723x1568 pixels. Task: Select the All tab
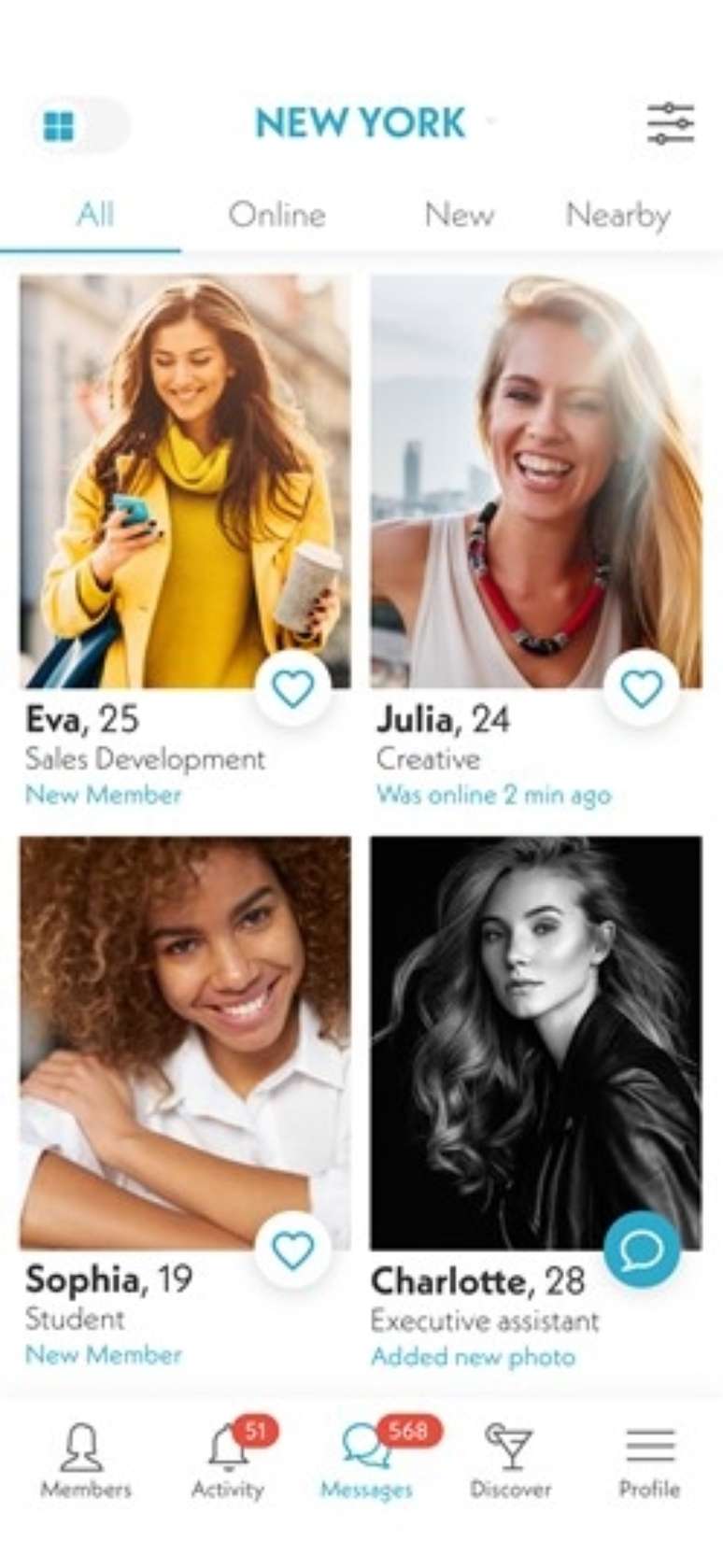pos(95,216)
